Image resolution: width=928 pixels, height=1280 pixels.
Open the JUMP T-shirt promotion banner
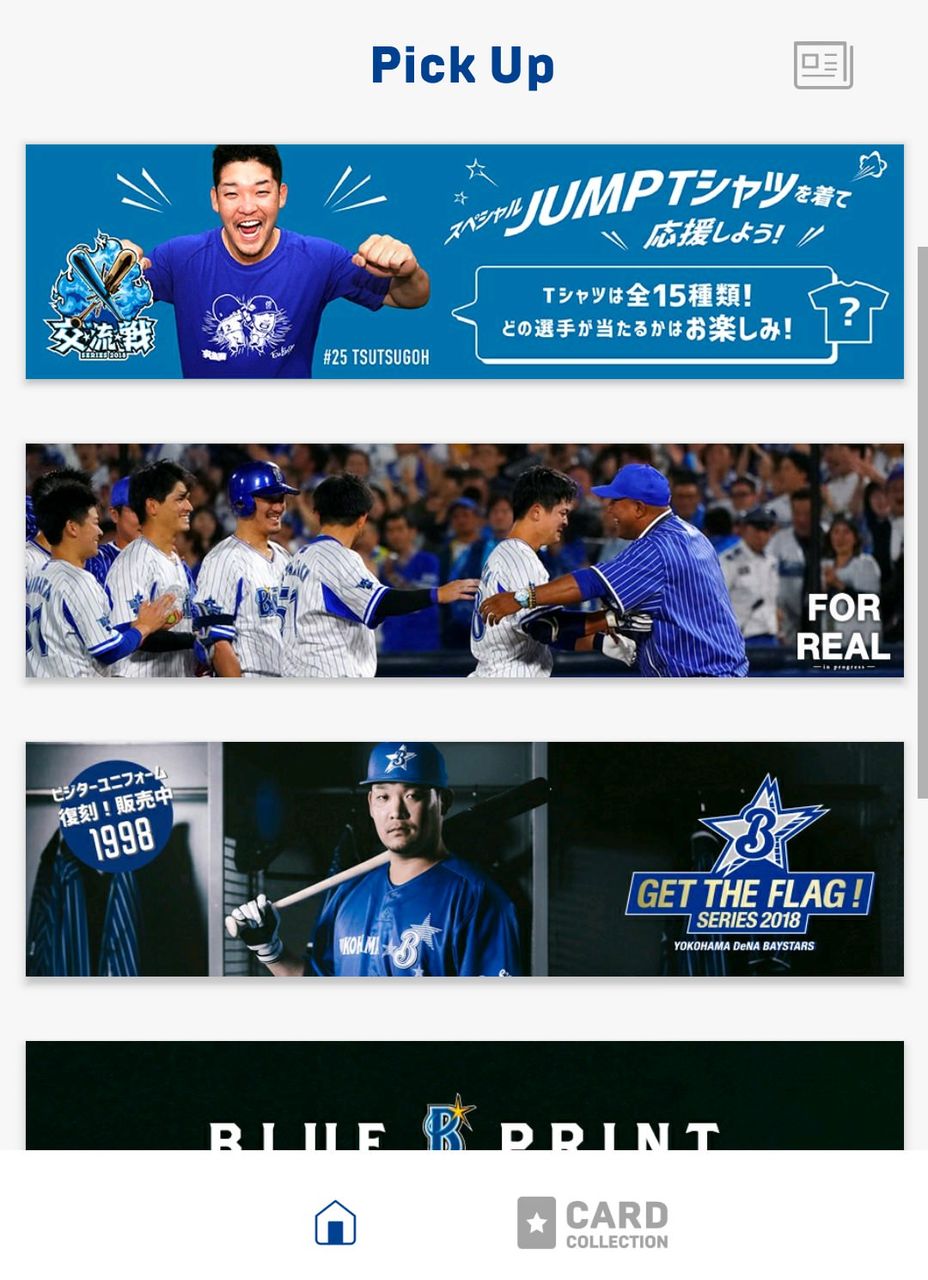(464, 262)
